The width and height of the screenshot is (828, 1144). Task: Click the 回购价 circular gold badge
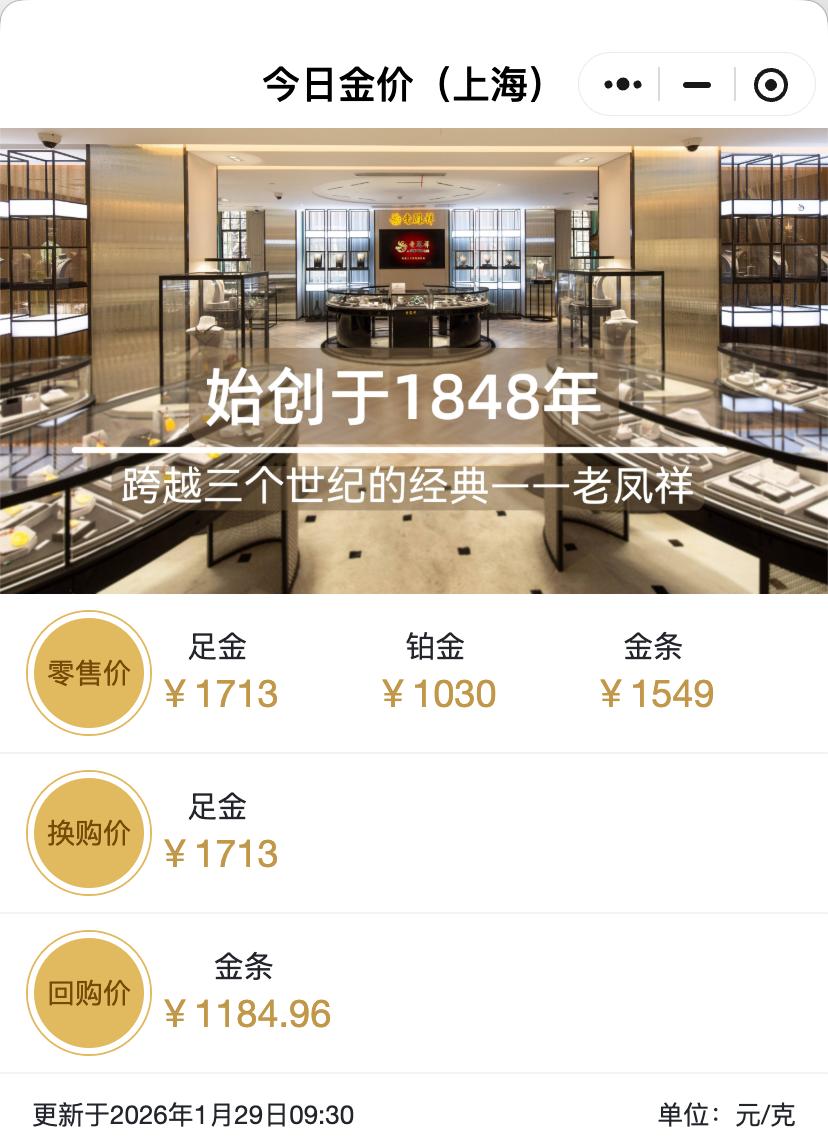[88, 993]
